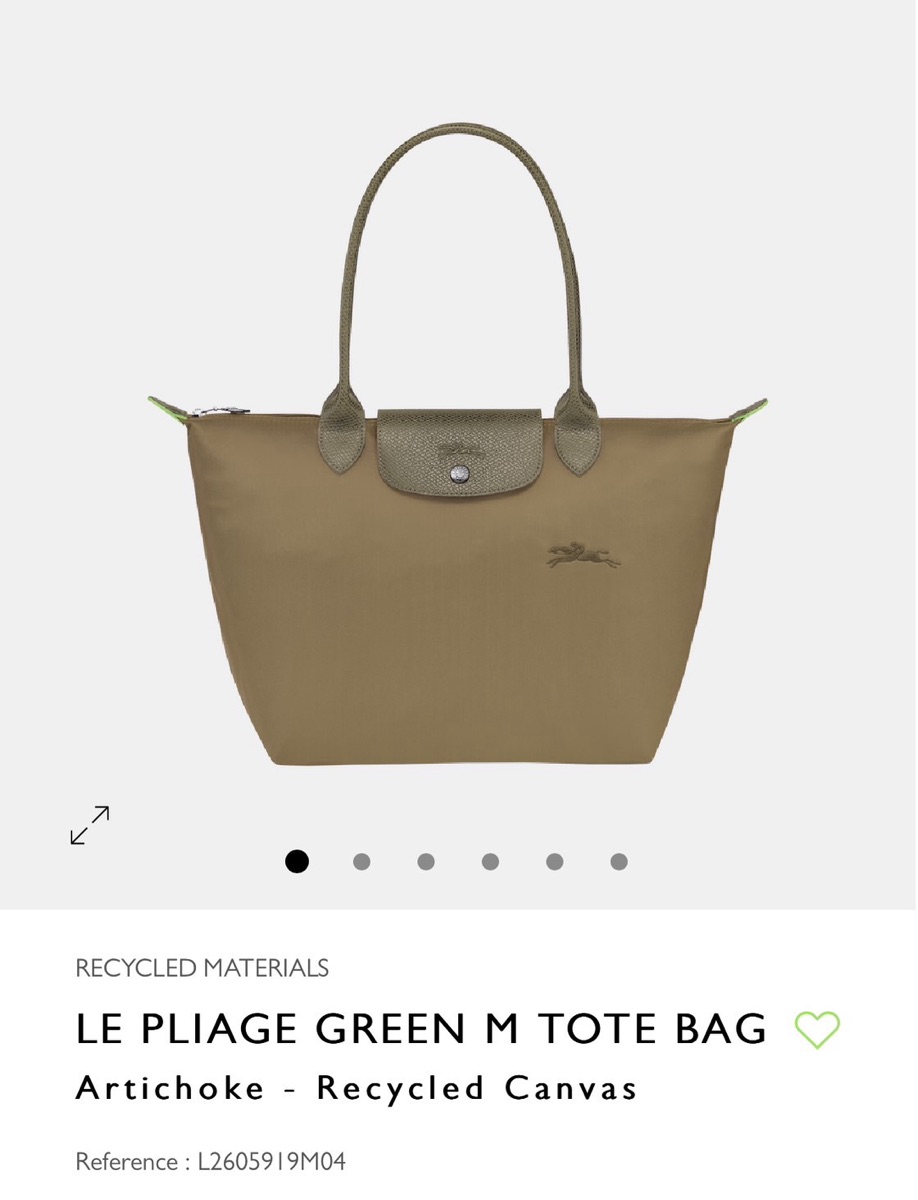Select the fourth carousel dot
The image size is (918, 1200).
[490, 861]
